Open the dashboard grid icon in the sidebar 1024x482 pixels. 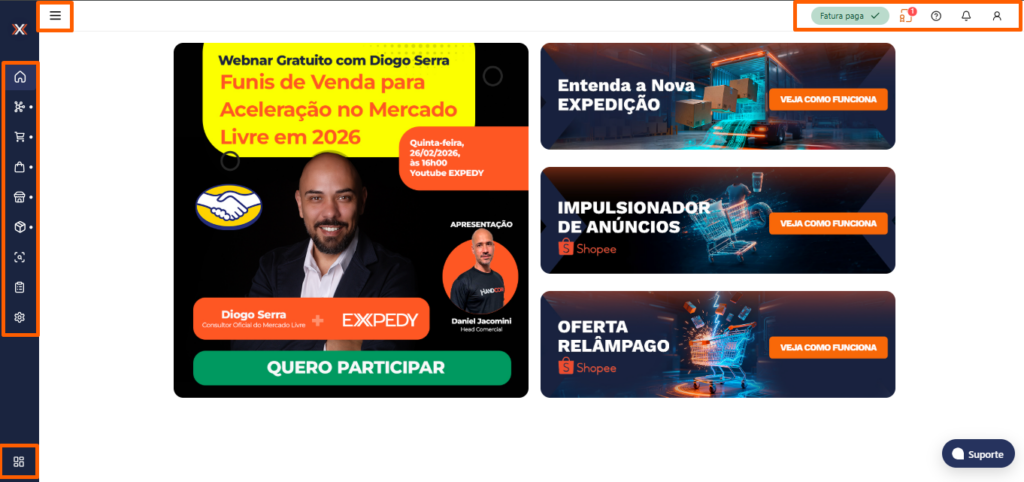[19, 461]
